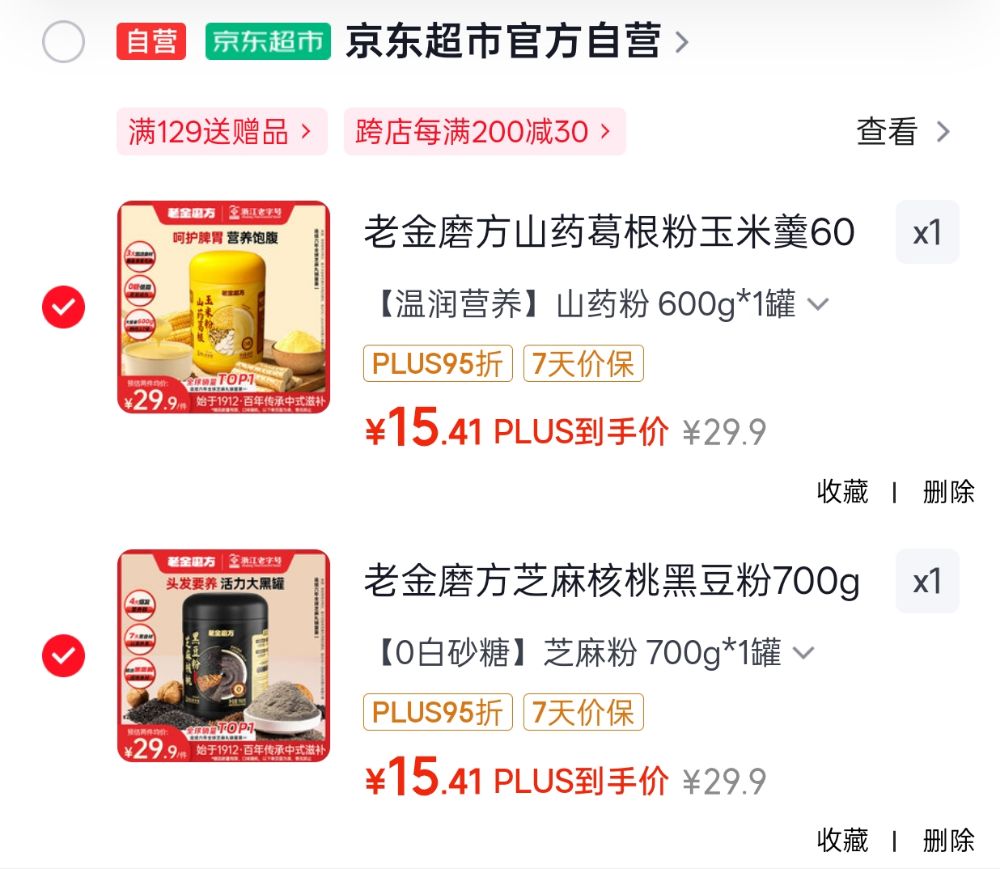The image size is (1000, 869).
Task: Uncheck the 山药葛根粉玉米羹 item
Action: click(64, 307)
